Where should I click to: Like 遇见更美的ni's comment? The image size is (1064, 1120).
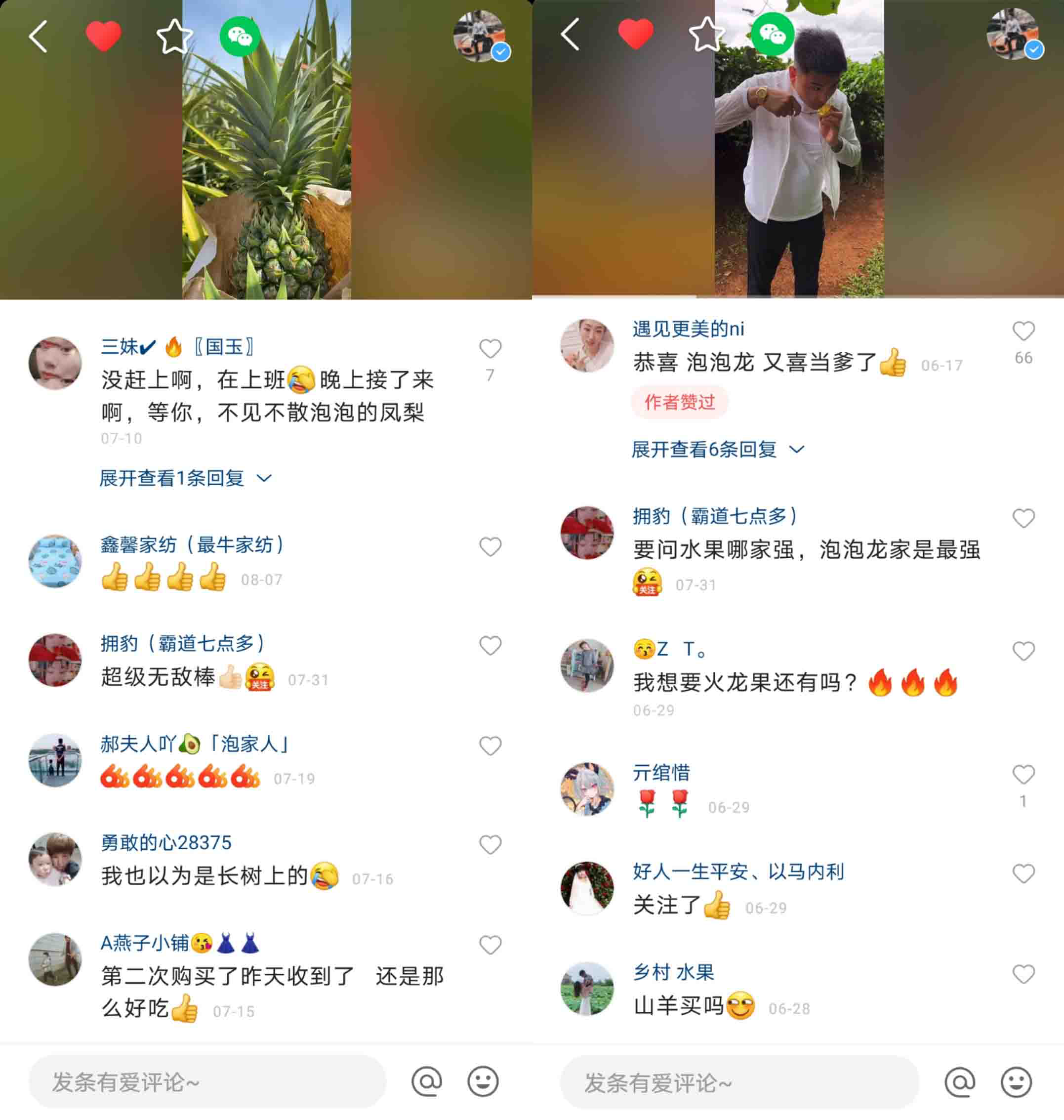1023,332
